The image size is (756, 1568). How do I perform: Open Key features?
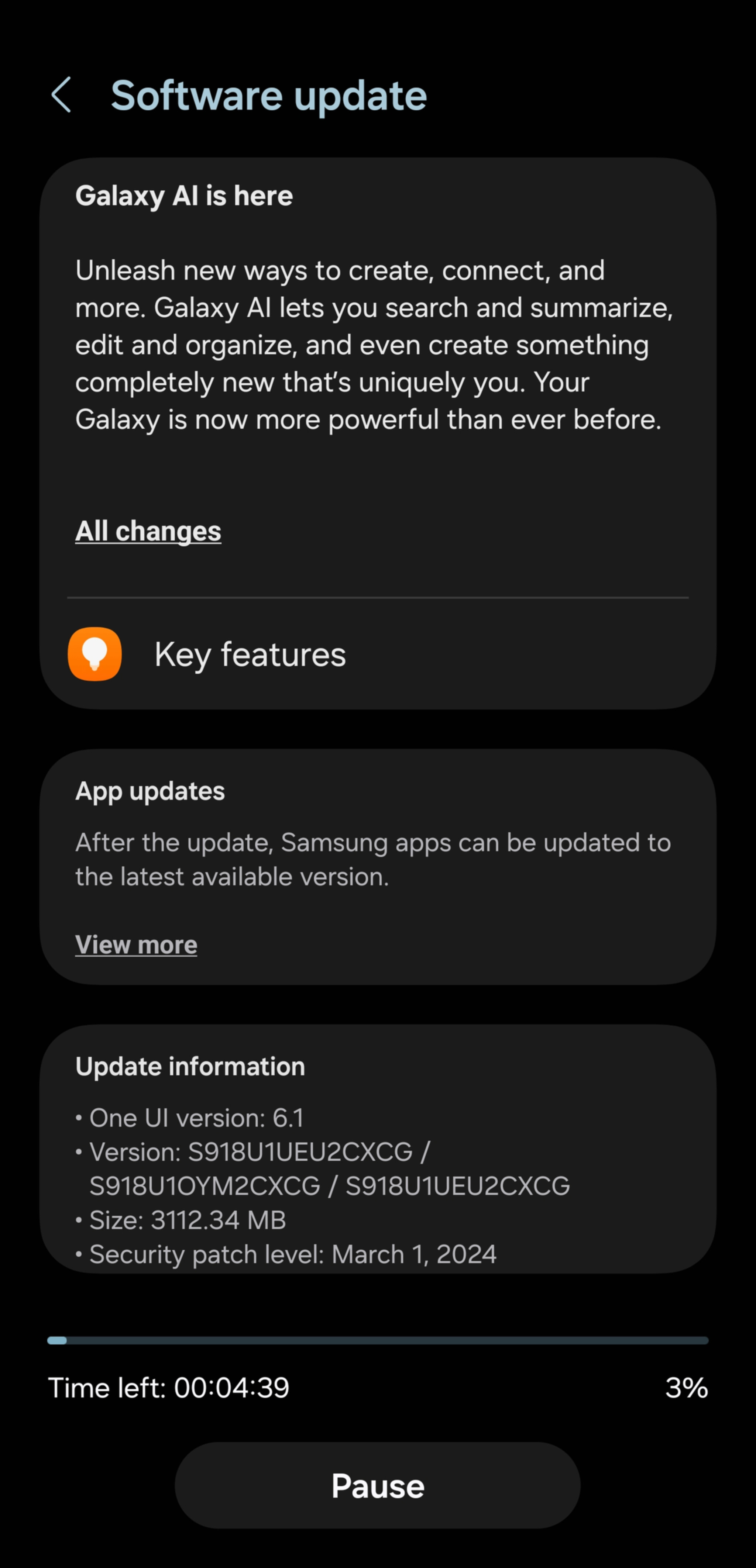(378, 655)
